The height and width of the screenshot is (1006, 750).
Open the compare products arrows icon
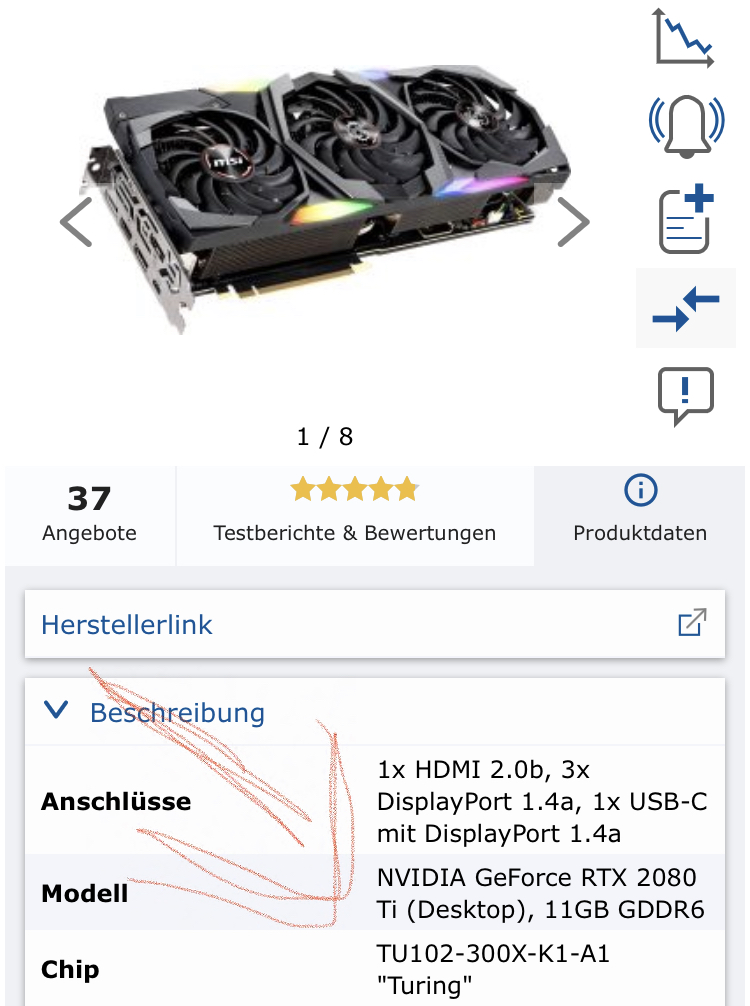685,309
